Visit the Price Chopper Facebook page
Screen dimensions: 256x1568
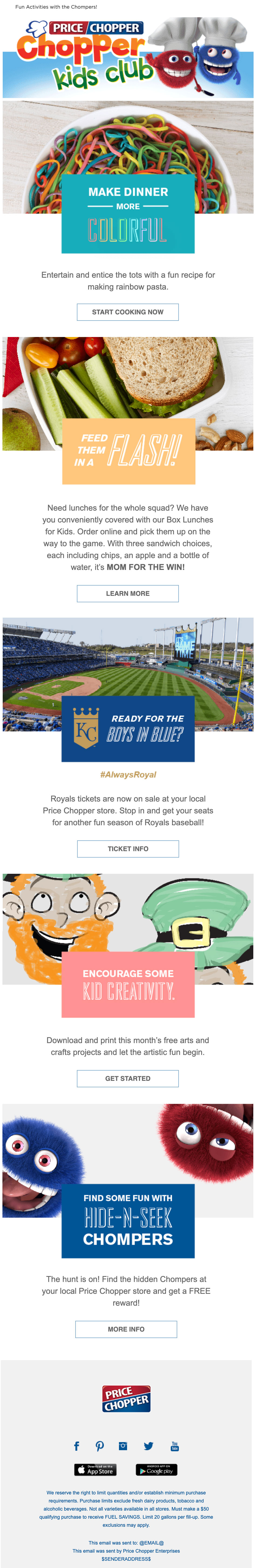tap(77, 1446)
